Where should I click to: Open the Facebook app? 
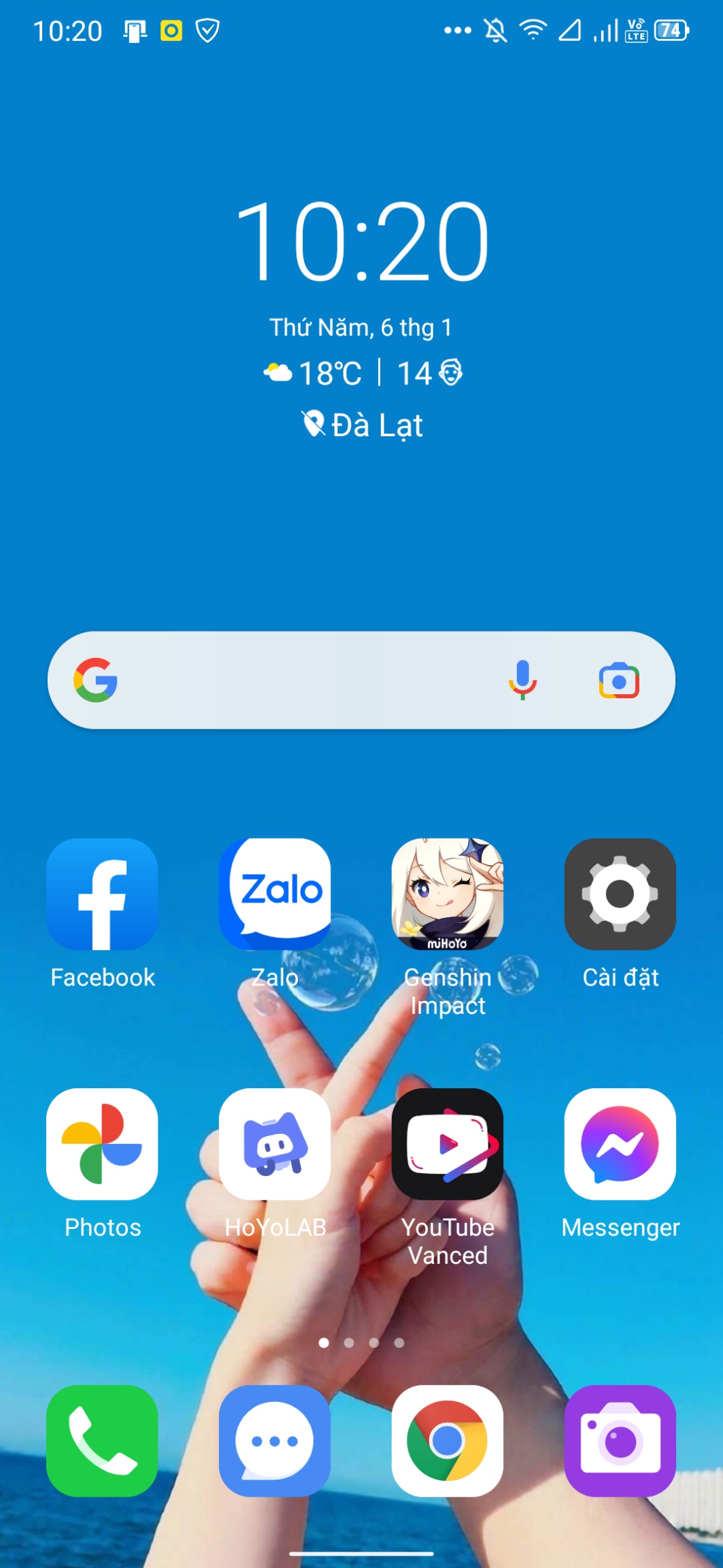[x=102, y=894]
